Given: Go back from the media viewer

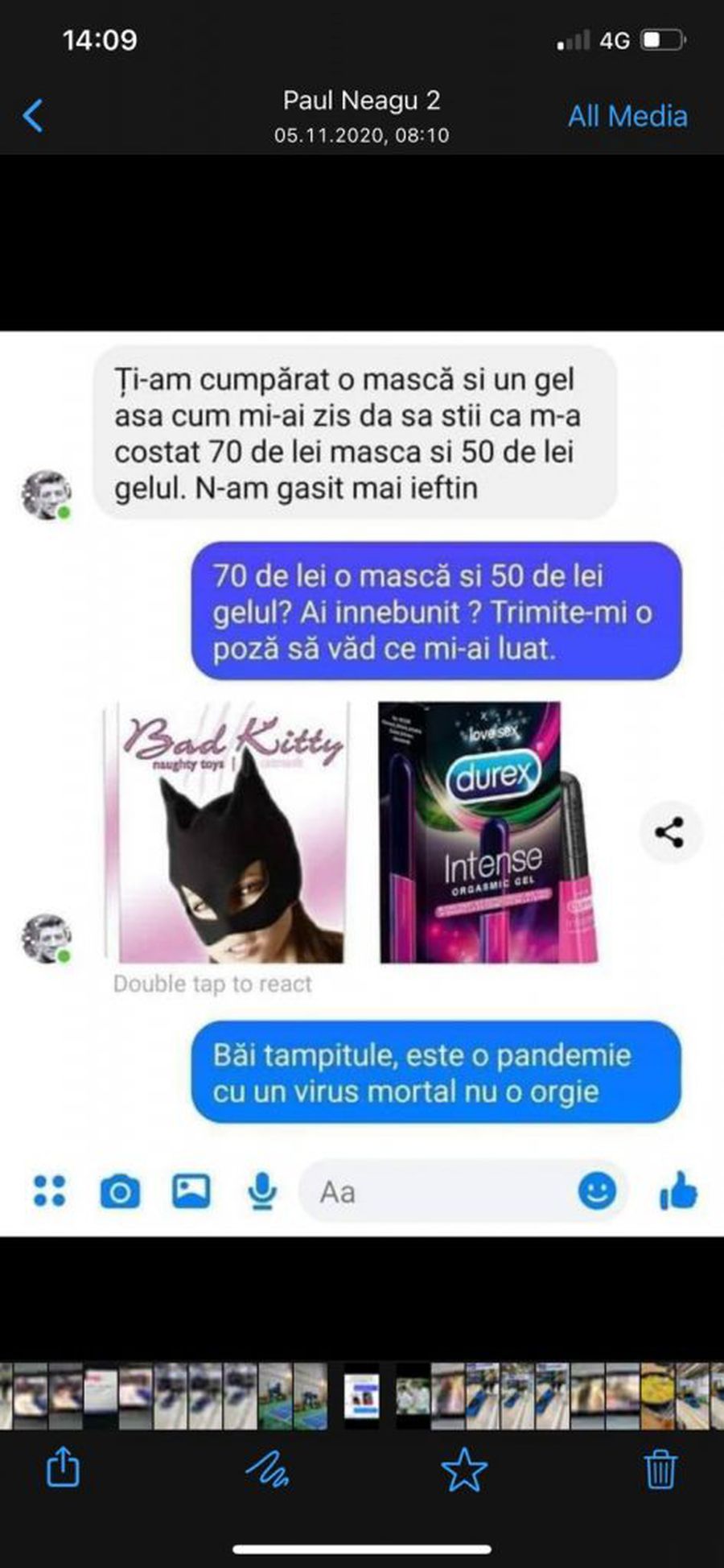Looking at the screenshot, I should click(34, 116).
